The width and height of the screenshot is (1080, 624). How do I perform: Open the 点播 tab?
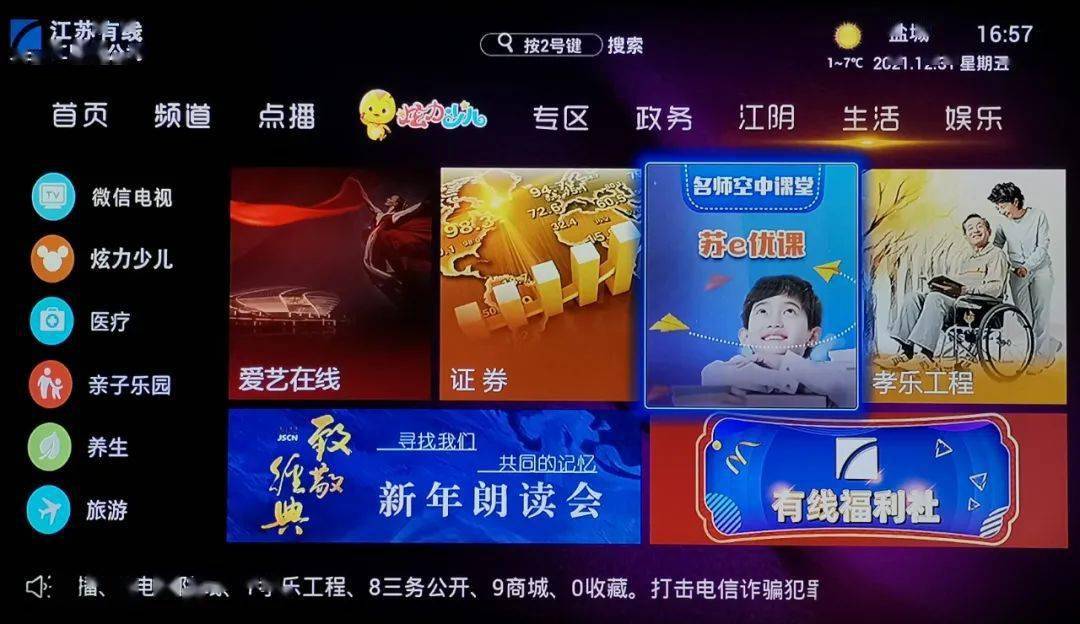pyautogui.click(x=286, y=116)
